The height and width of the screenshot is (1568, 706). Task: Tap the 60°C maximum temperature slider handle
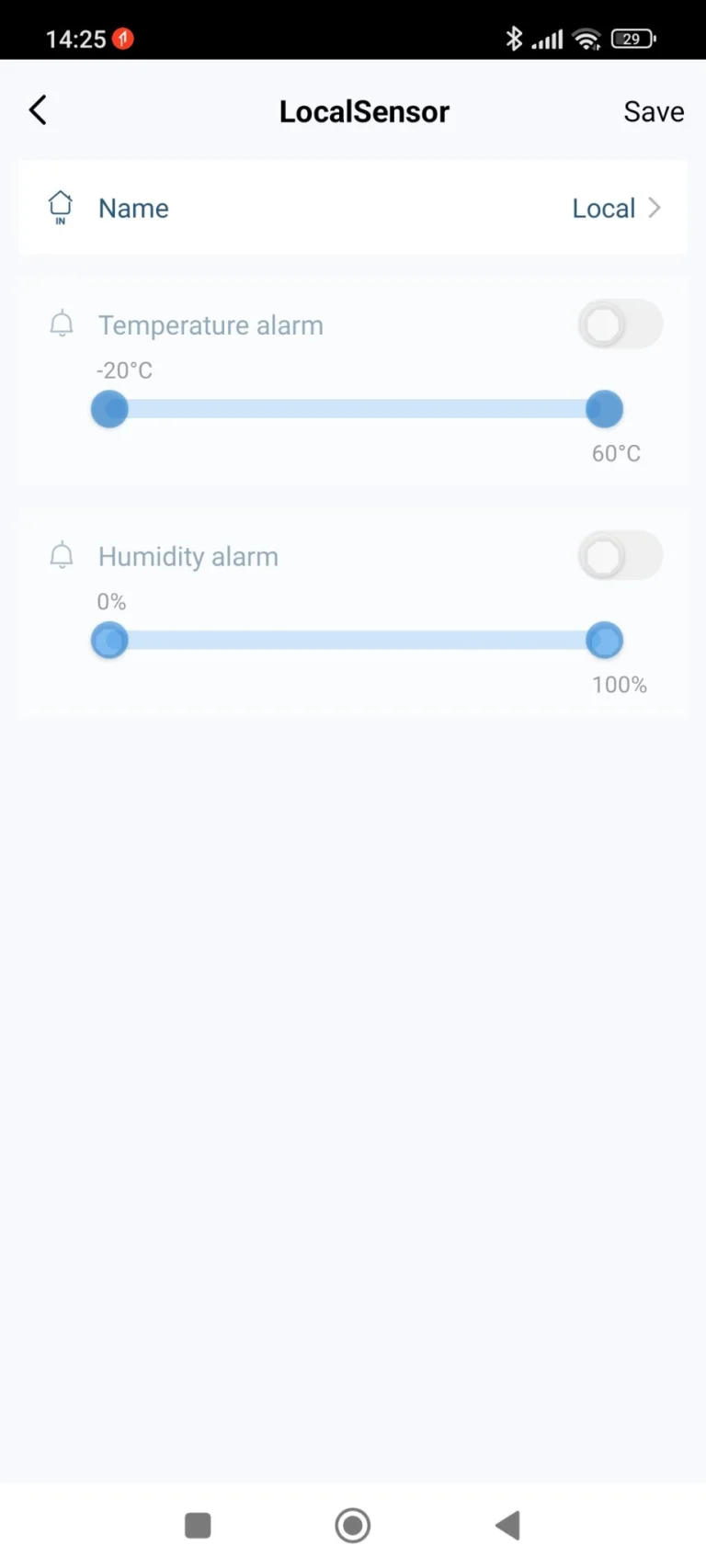coord(604,409)
